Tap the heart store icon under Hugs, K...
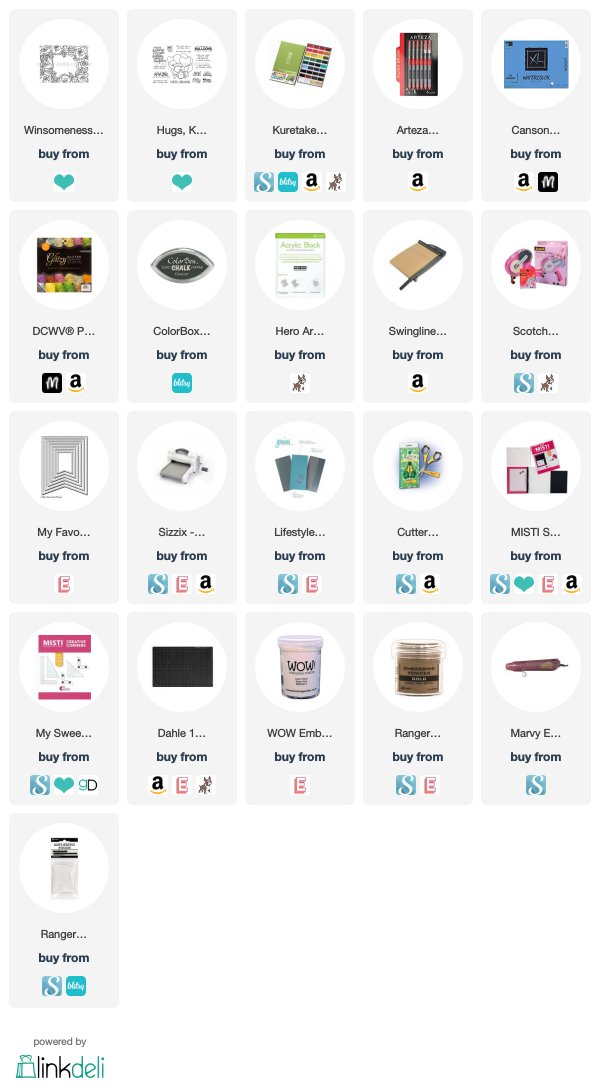600x1088 pixels. tap(182, 182)
